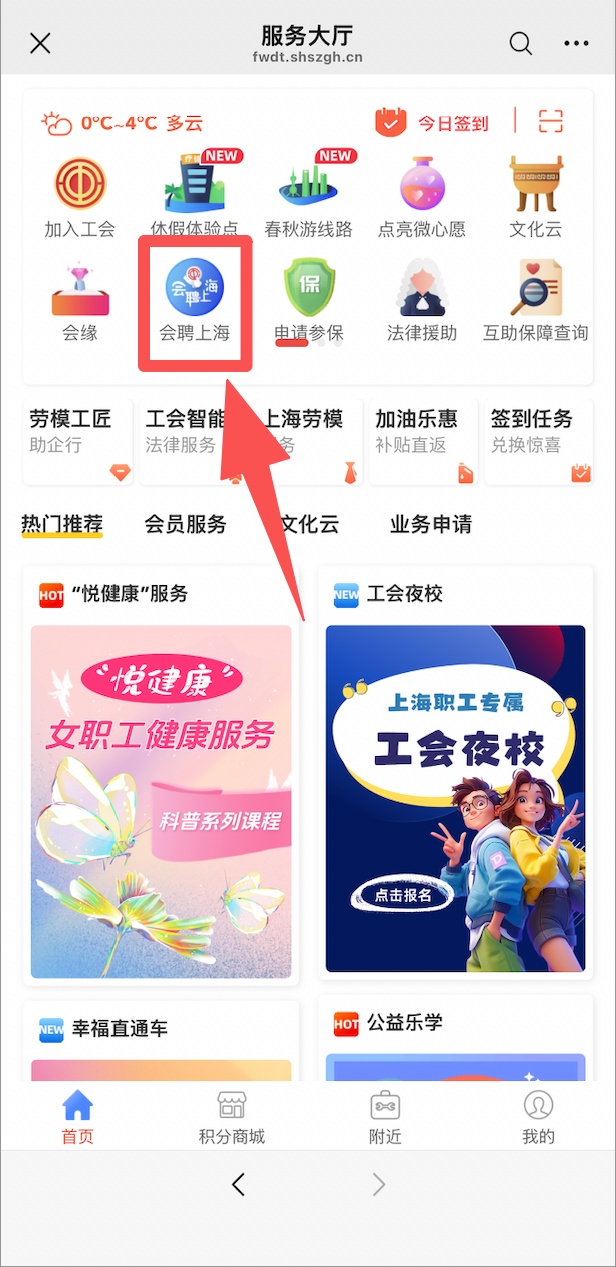
Task: Go to the 附近 tab
Action: (x=385, y=1117)
